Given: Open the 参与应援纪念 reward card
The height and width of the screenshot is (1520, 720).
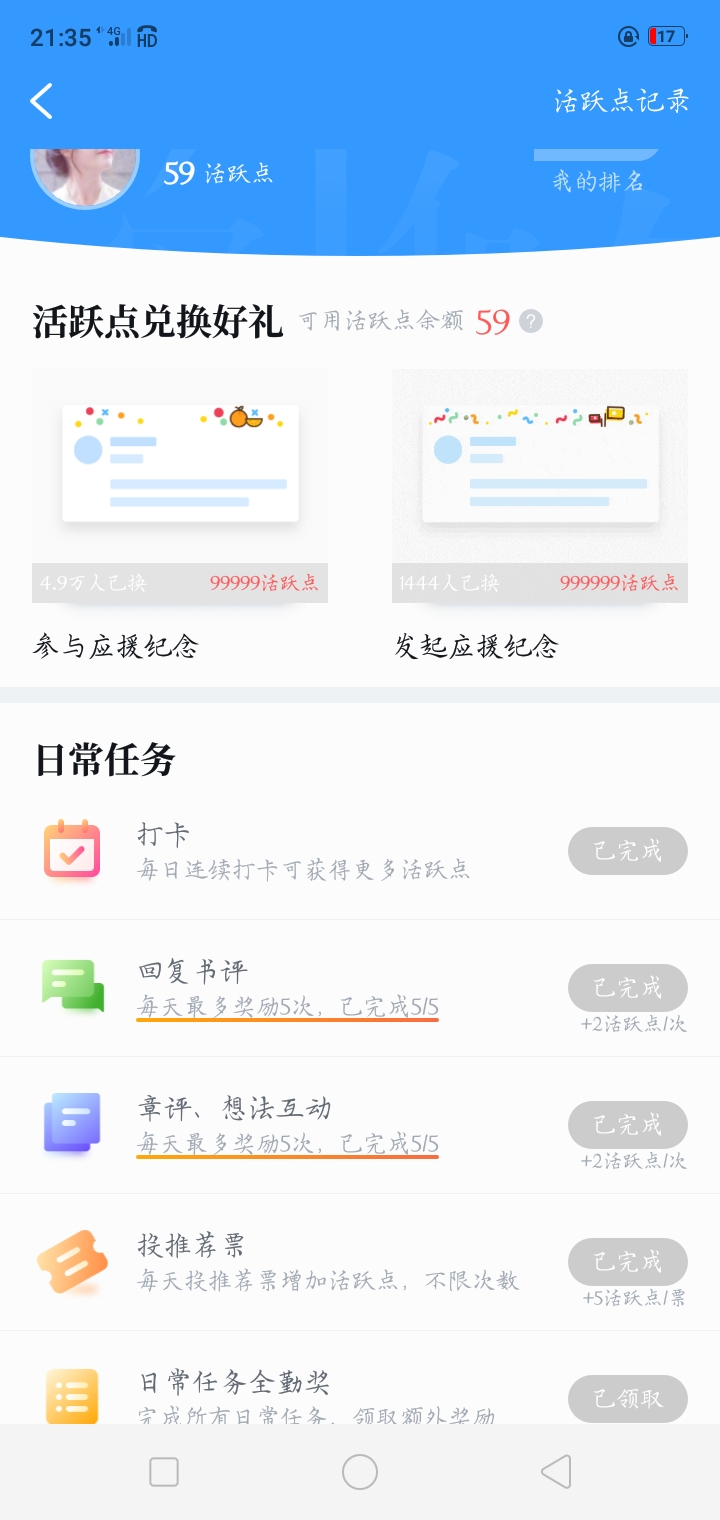Looking at the screenshot, I should (180, 487).
